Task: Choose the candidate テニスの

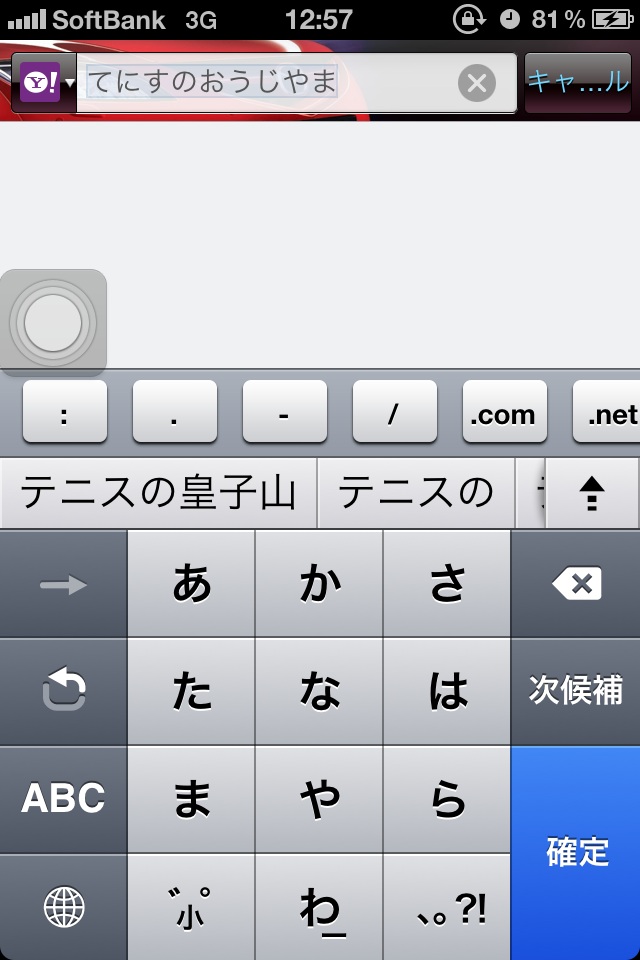Action: point(416,492)
